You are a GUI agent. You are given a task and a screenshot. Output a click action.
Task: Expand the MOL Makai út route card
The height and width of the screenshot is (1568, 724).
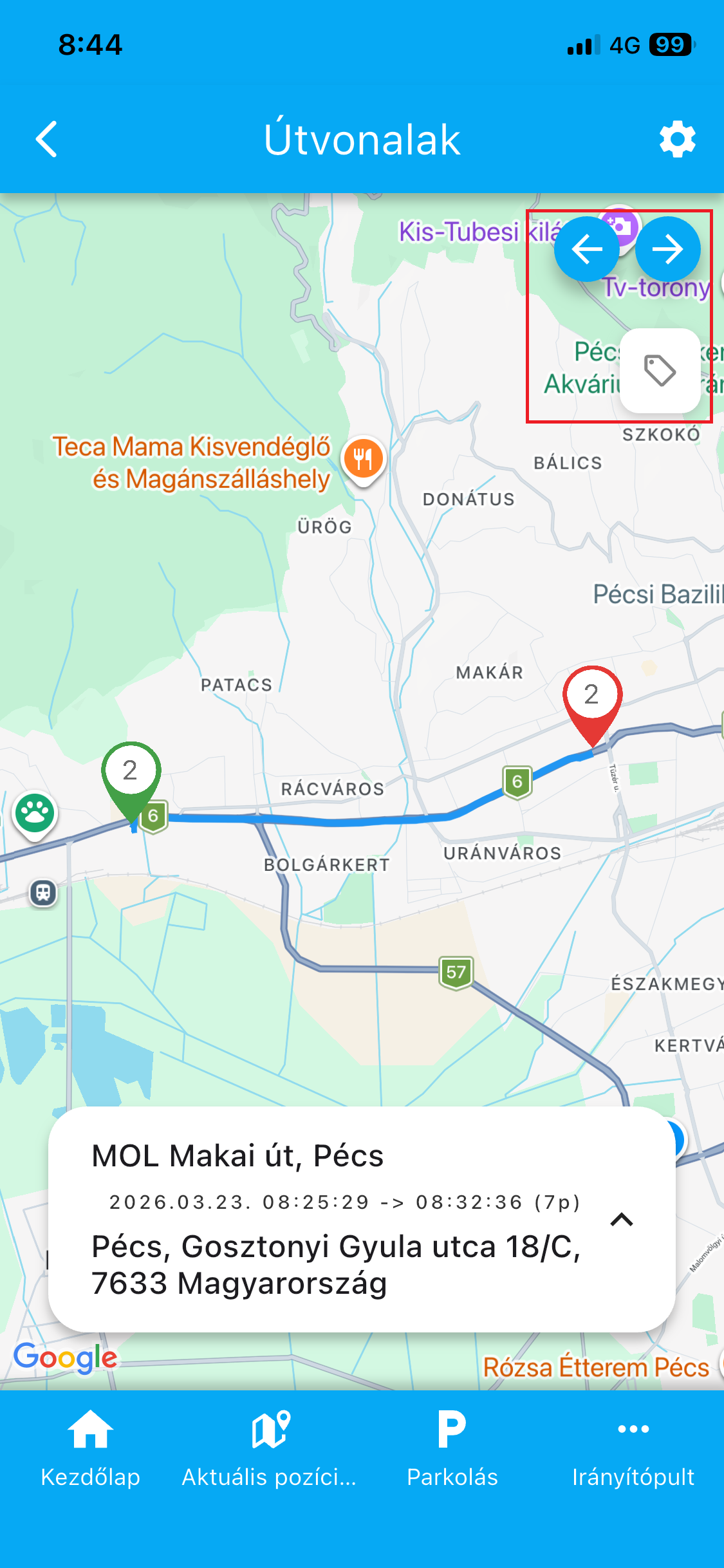click(x=622, y=1219)
